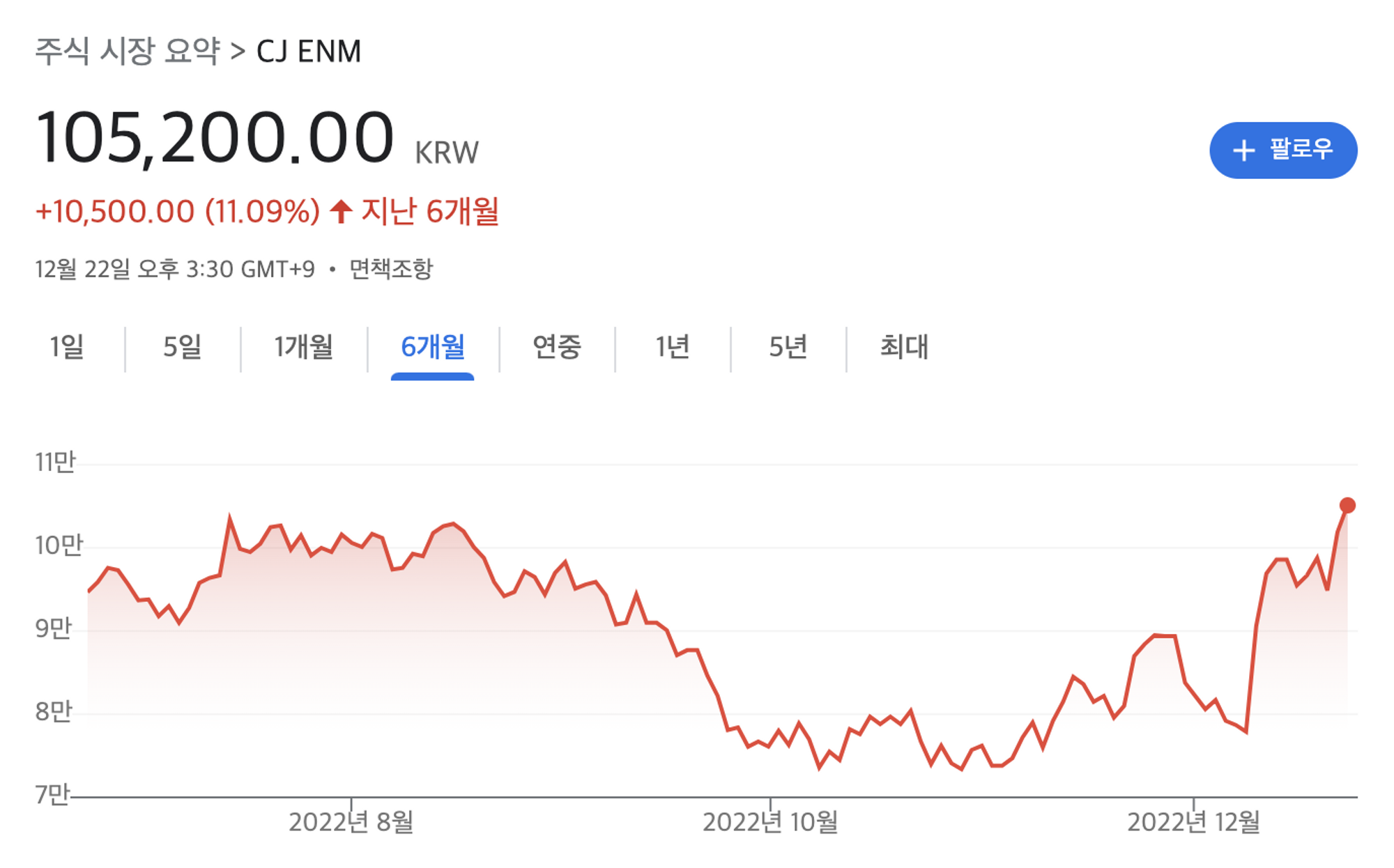The height and width of the screenshot is (868, 1394).
Task: Switch to the 연중 range
Action: coord(556,347)
